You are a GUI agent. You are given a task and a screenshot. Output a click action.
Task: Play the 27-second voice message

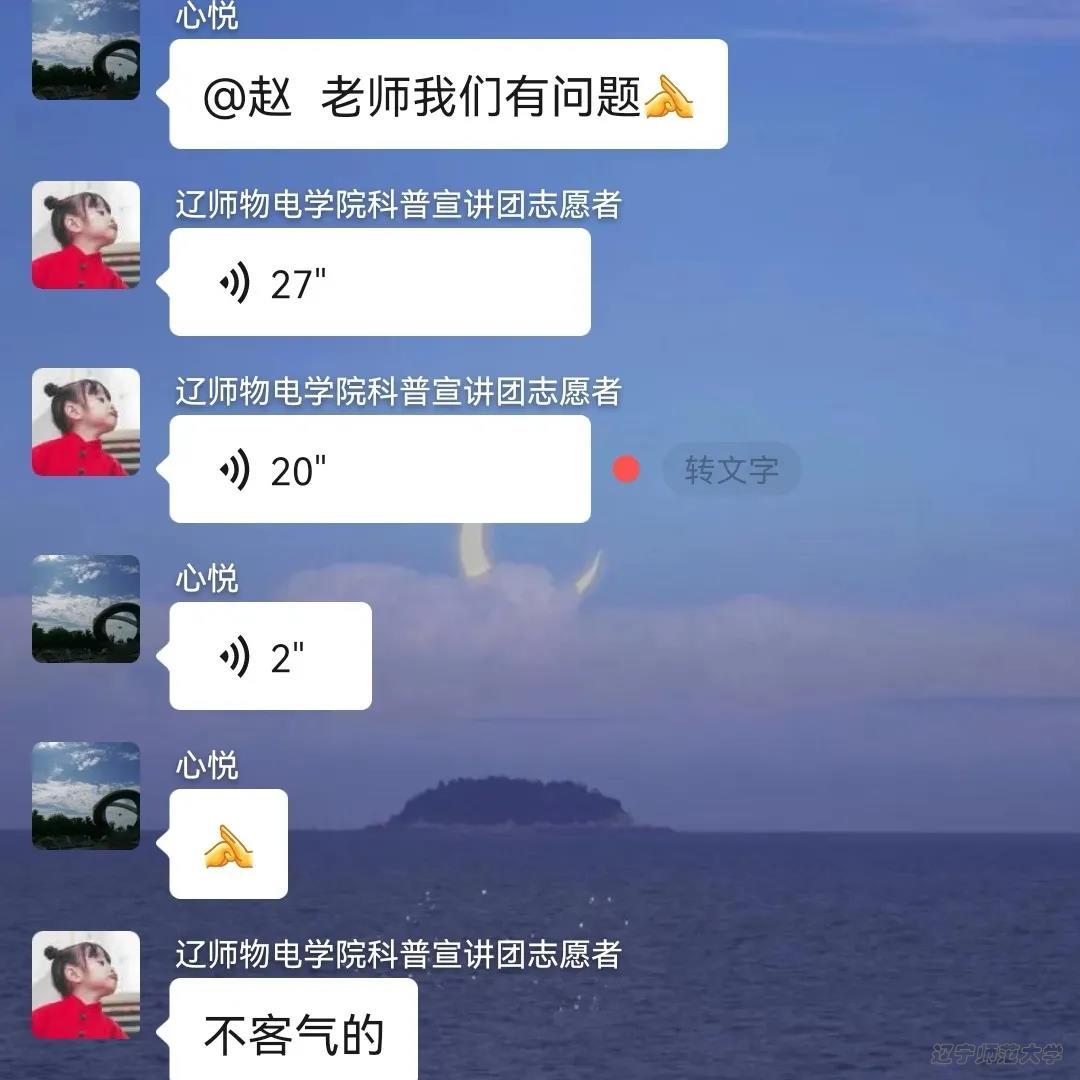point(379,283)
